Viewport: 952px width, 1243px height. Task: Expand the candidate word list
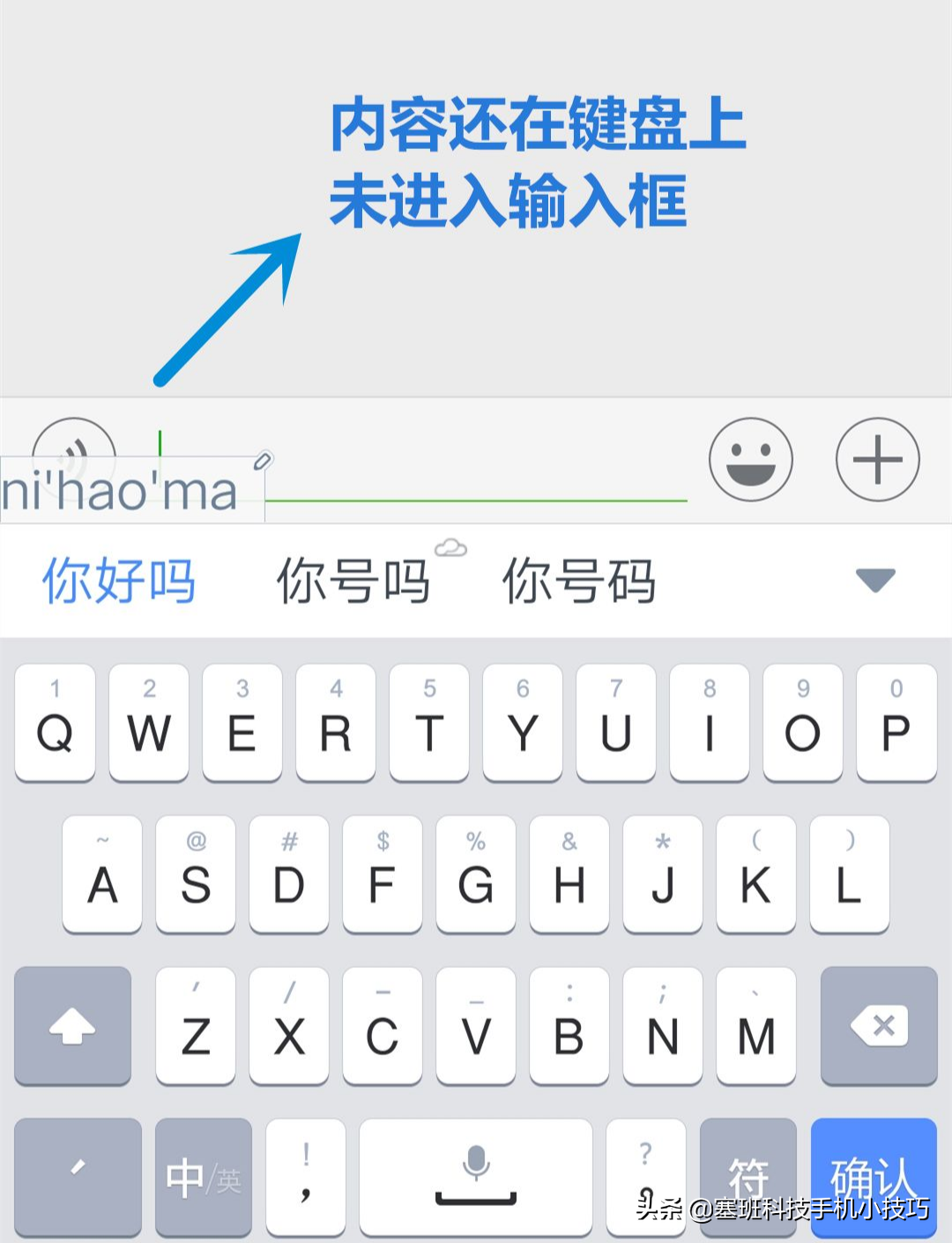[x=875, y=580]
